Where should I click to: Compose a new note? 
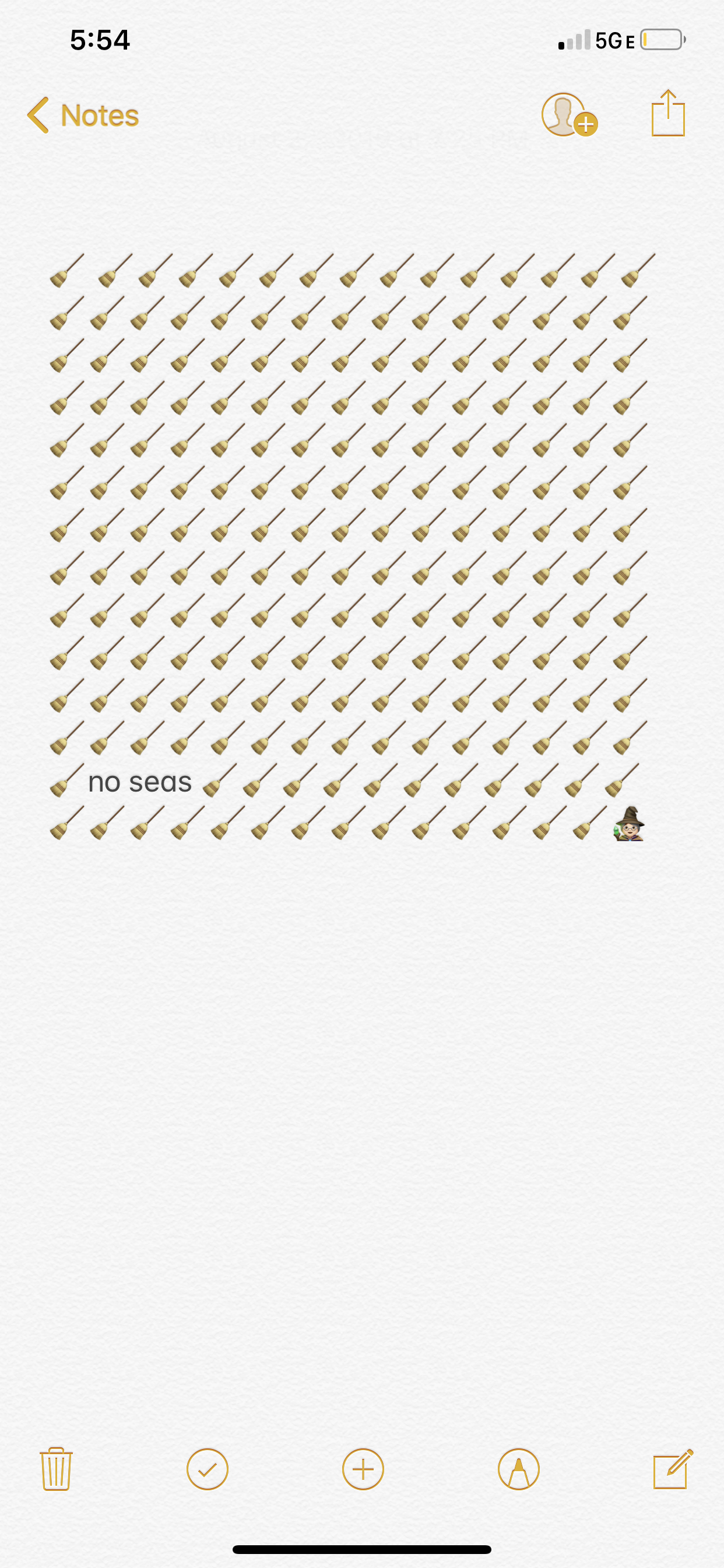[x=672, y=1469]
